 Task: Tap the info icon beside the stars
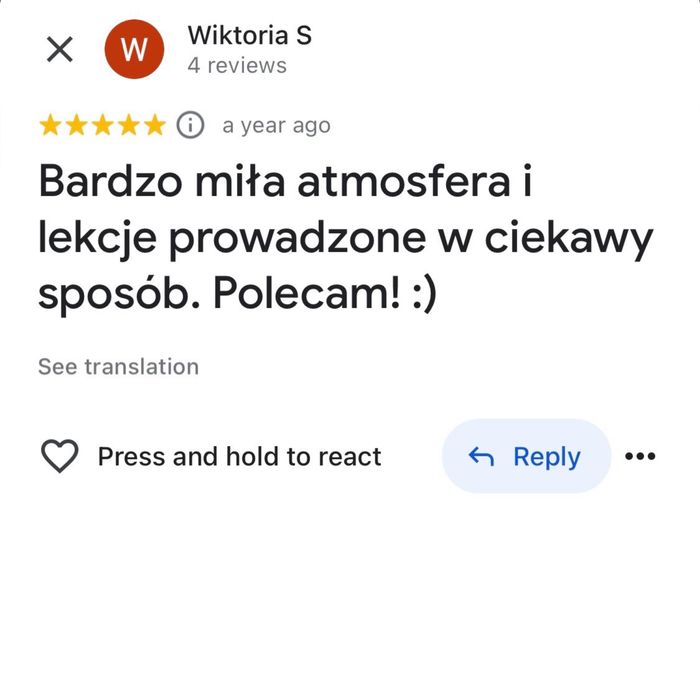pyautogui.click(x=190, y=125)
